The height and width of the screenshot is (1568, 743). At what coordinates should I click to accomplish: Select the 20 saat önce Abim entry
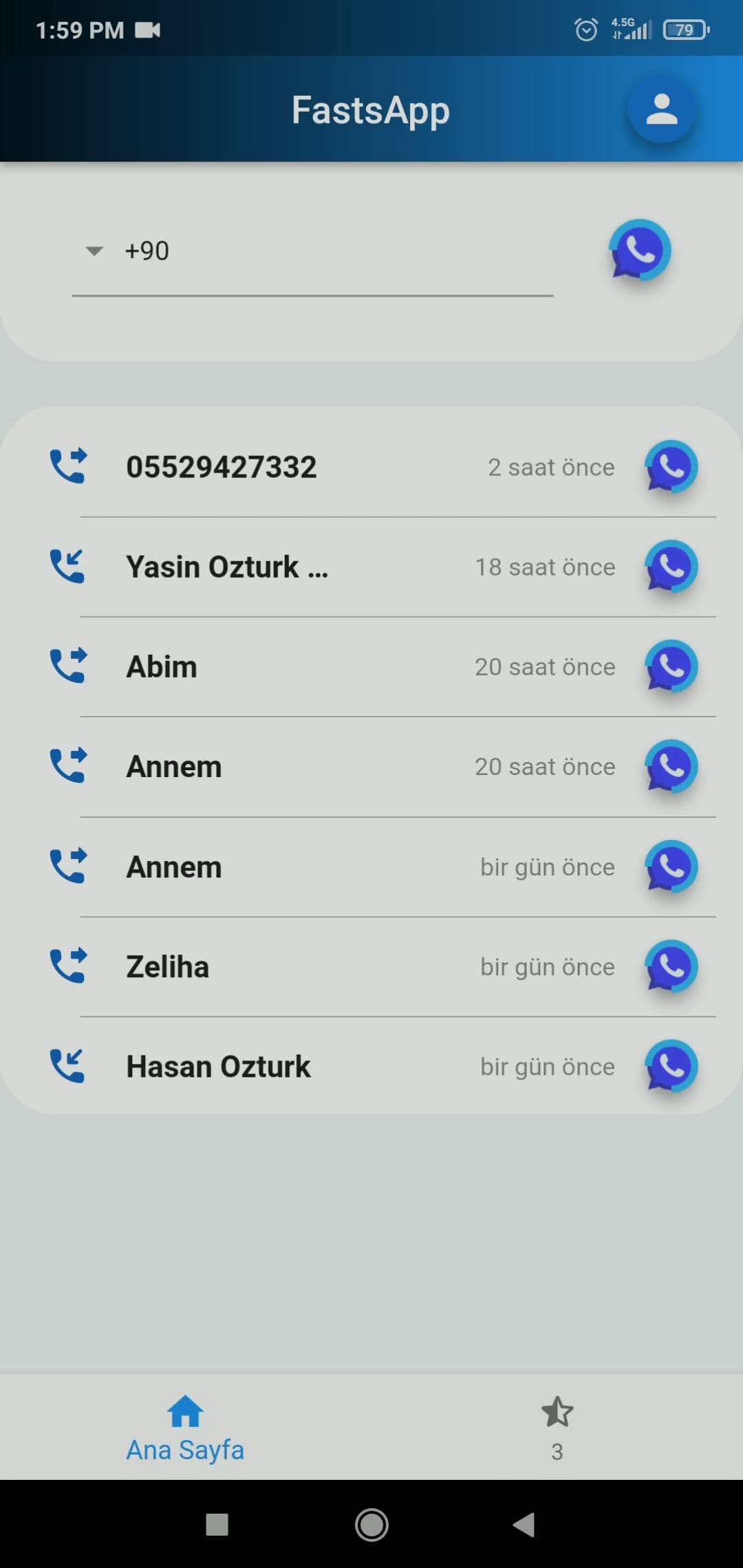tap(310, 666)
